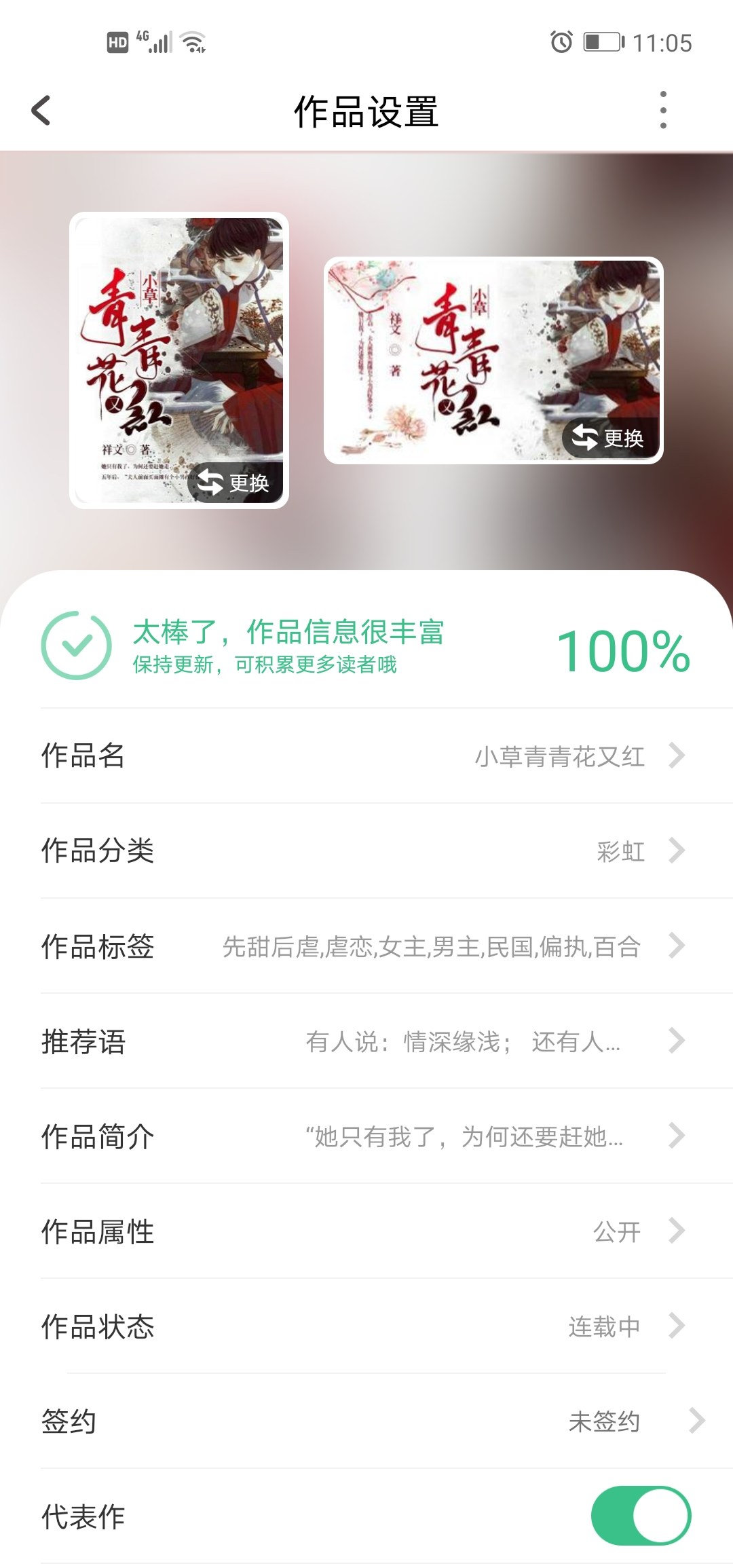
Task: Tap 更换 on the portrait book cover
Action: pyautogui.click(x=235, y=483)
